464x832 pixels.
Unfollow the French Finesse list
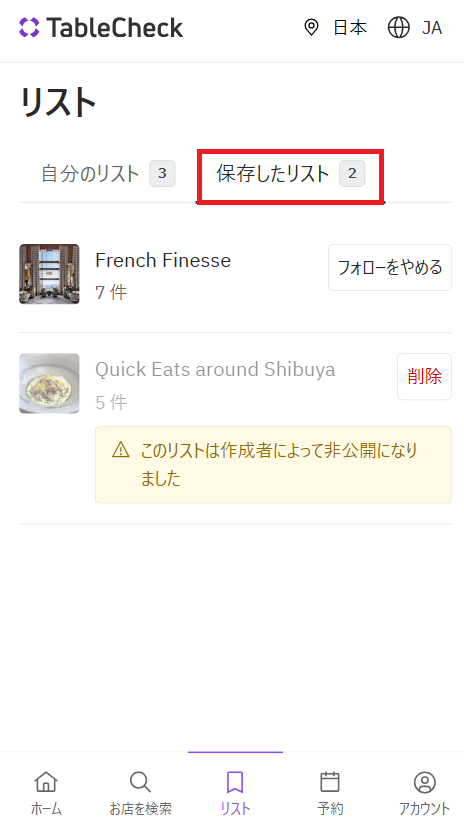tap(390, 267)
